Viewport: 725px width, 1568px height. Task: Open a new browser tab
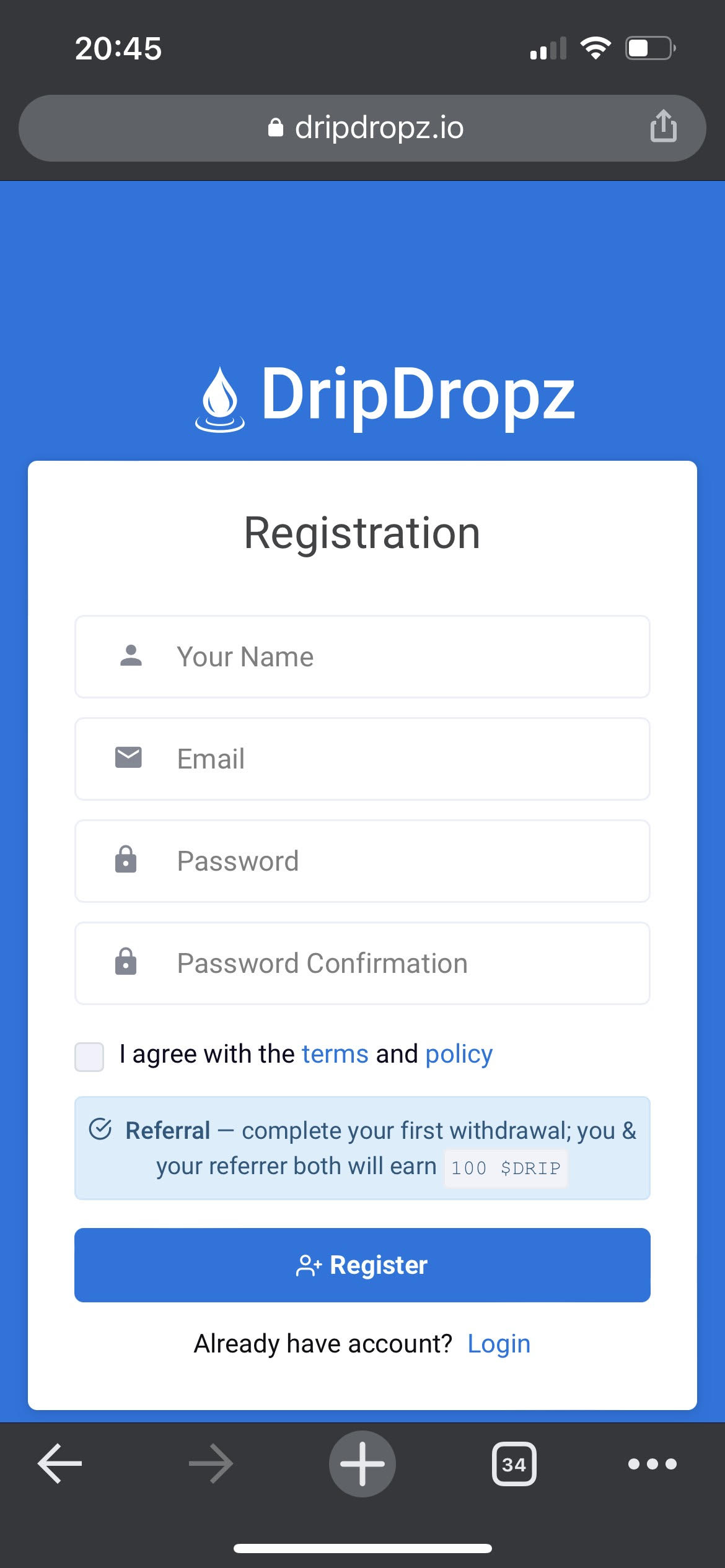coord(362,1464)
